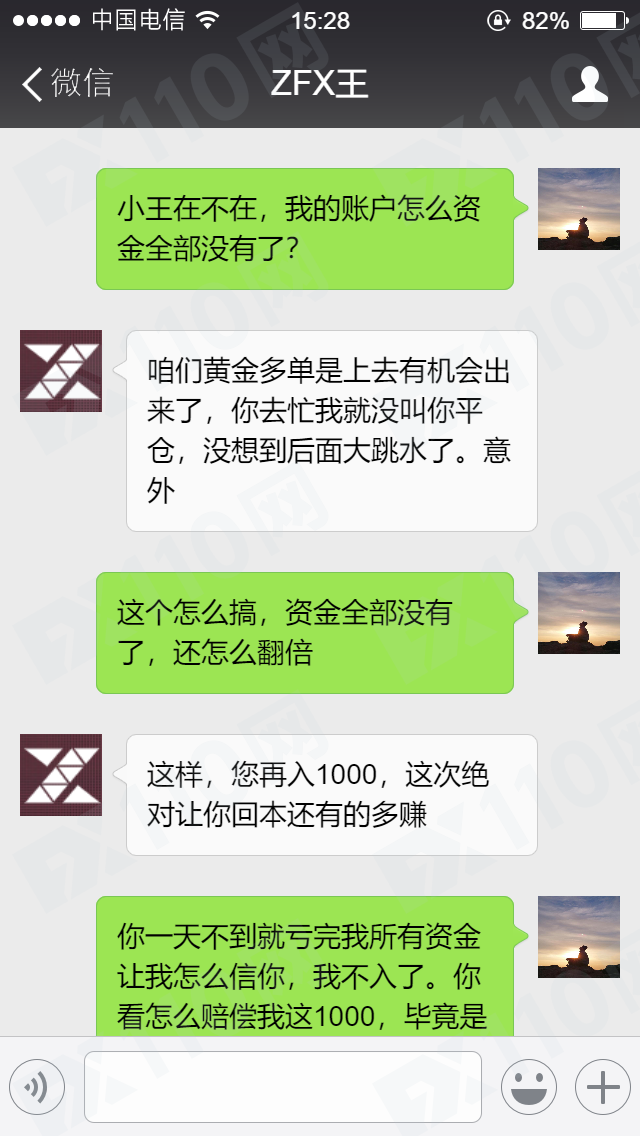The image size is (640, 1136).
Task: Tap ZFX王's avatar beside the 咱们黄金多单 message
Action: 61,371
